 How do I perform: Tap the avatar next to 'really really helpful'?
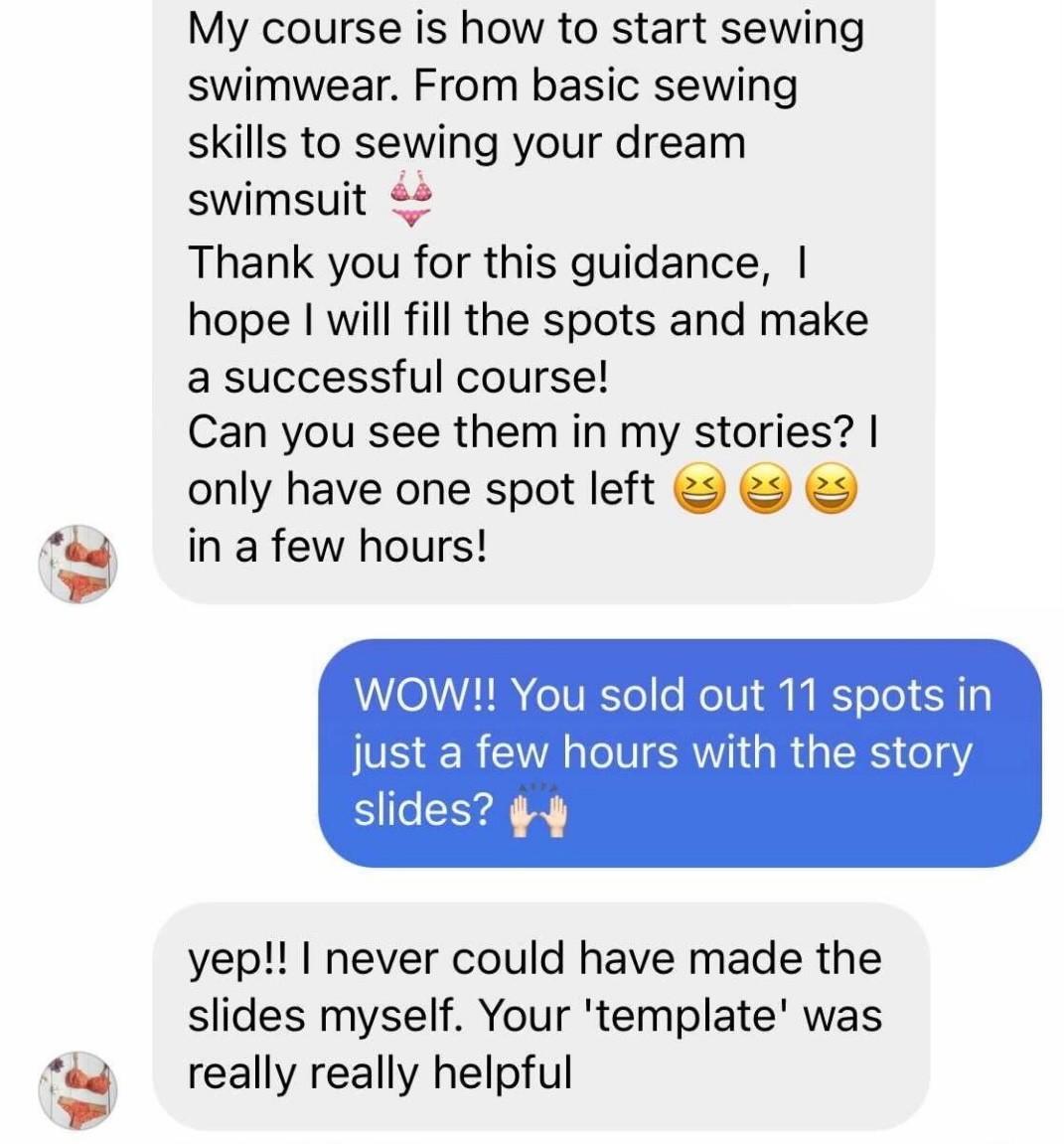78,1090
